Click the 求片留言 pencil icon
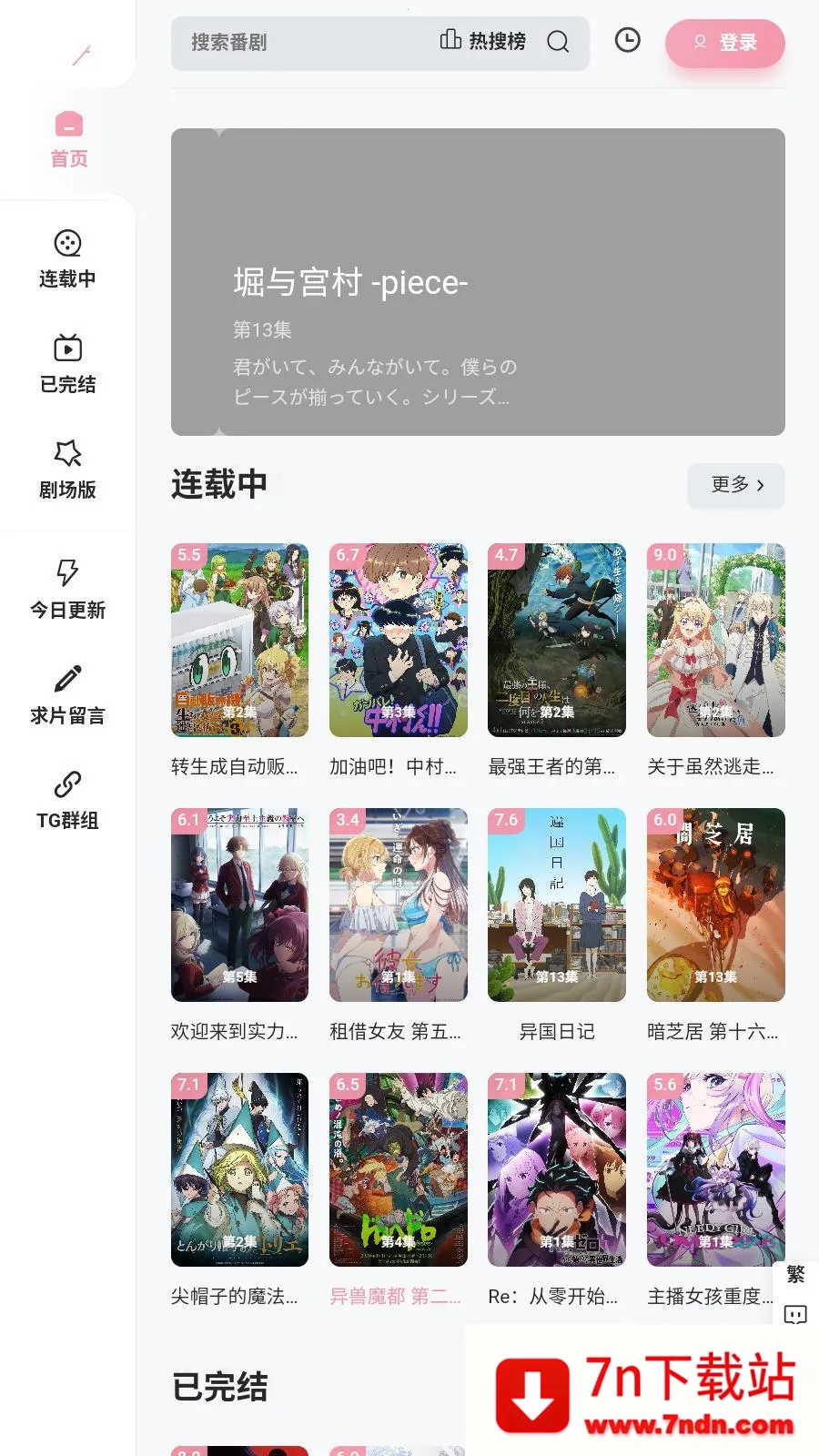 pos(66,680)
